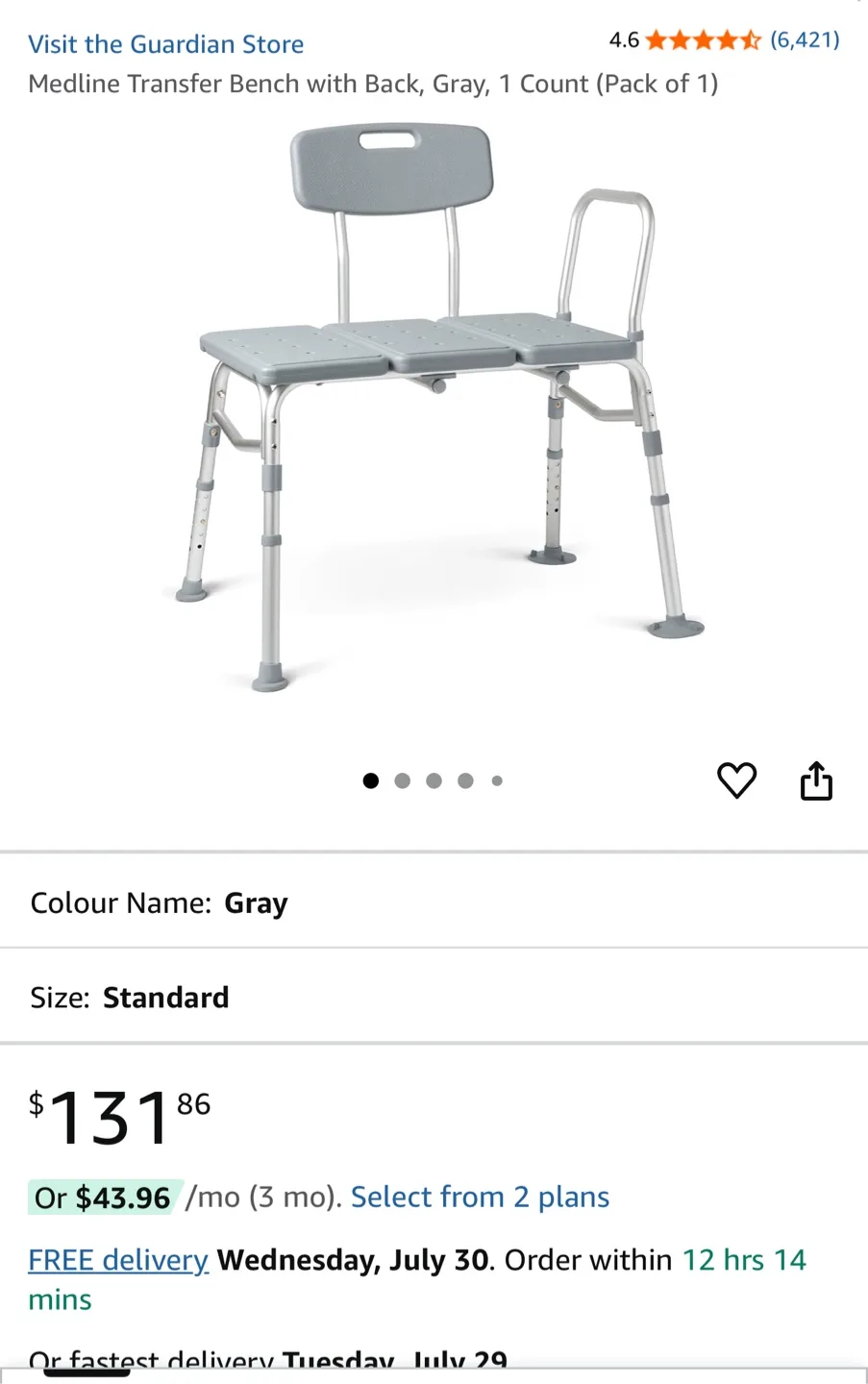Open the 6,421 customer reviews
This screenshot has width=868, height=1384.
coord(805,39)
